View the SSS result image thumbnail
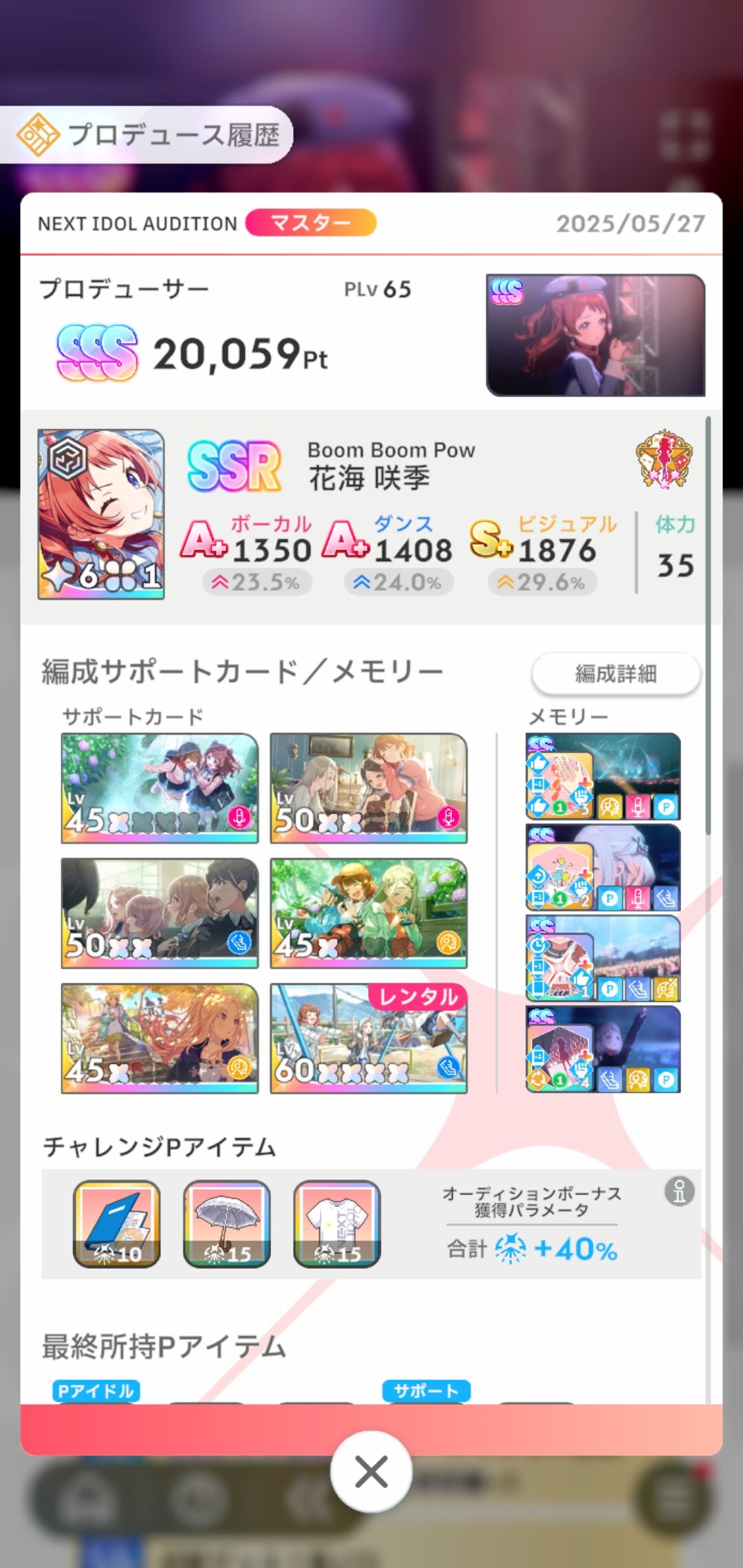The height and width of the screenshot is (1568, 743). [596, 335]
